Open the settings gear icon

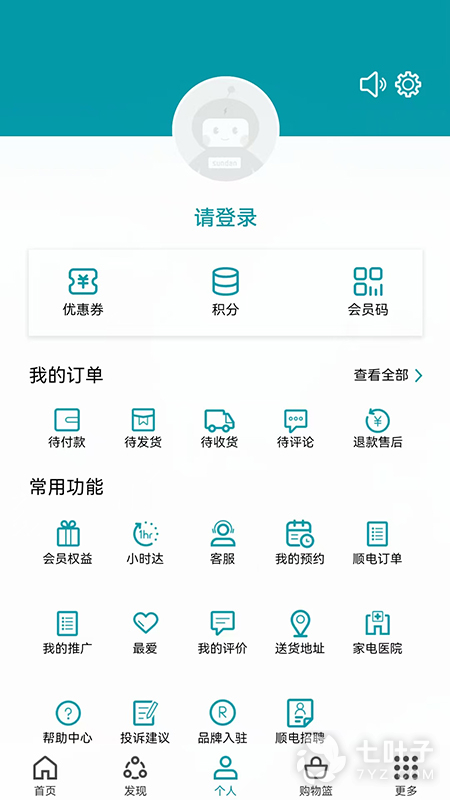tap(408, 84)
